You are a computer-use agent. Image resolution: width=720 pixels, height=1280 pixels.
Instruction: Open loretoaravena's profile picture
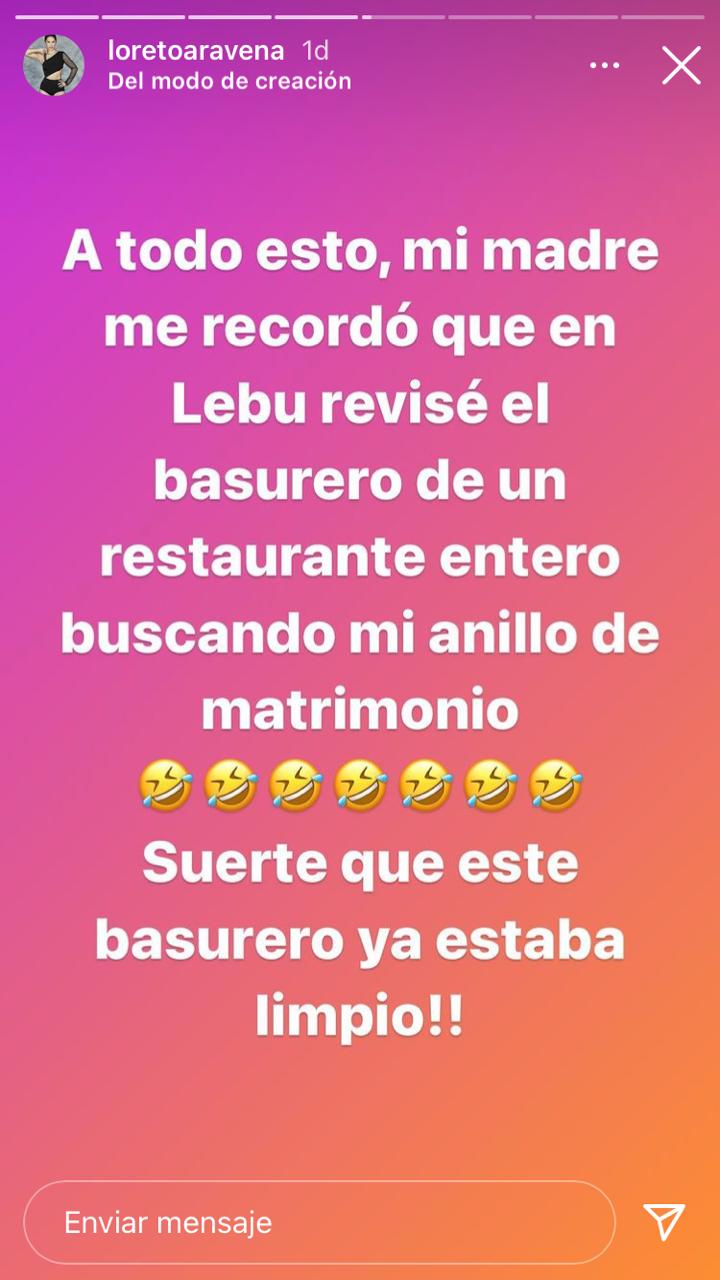click(54, 66)
